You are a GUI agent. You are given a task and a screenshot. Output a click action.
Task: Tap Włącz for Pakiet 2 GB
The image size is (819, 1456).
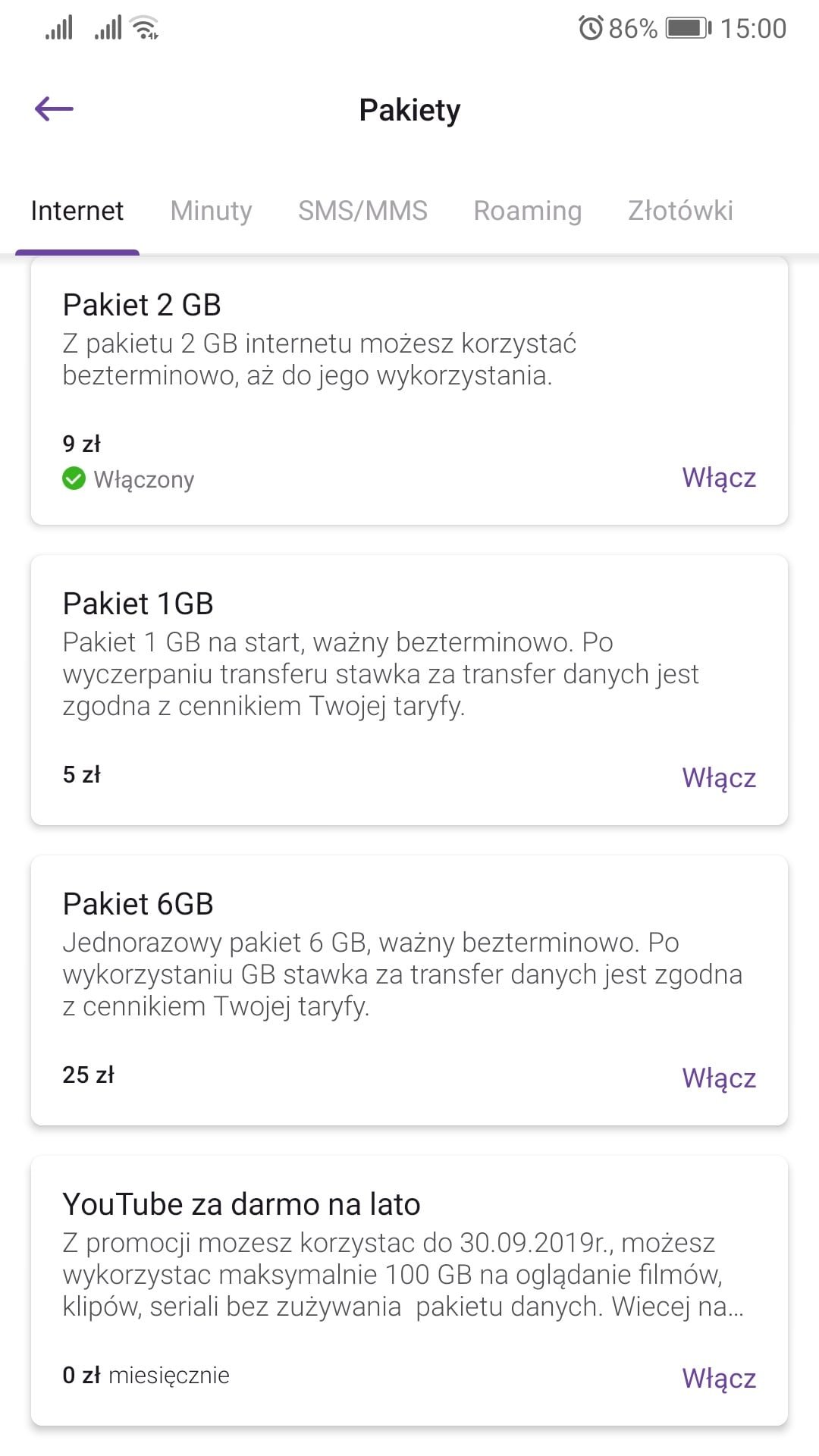click(719, 478)
